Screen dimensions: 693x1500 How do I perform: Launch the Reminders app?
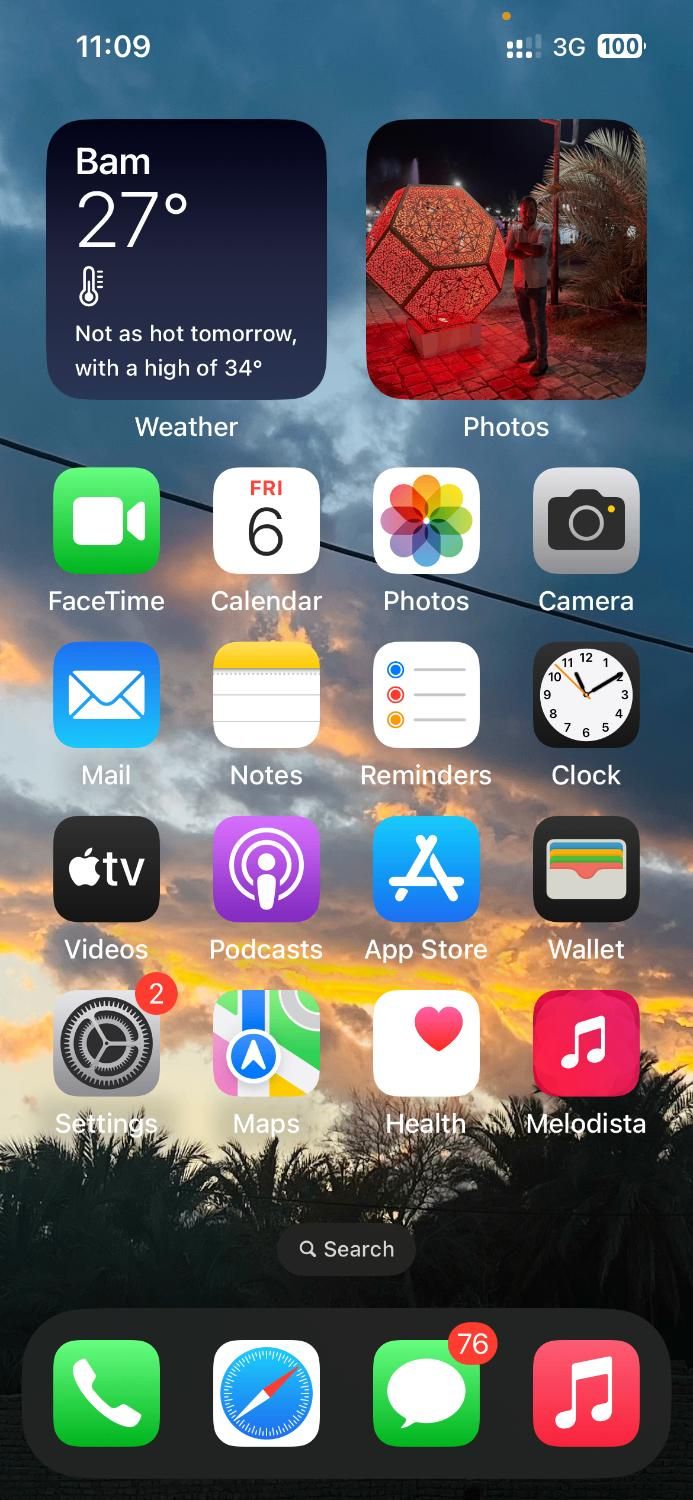coord(426,695)
